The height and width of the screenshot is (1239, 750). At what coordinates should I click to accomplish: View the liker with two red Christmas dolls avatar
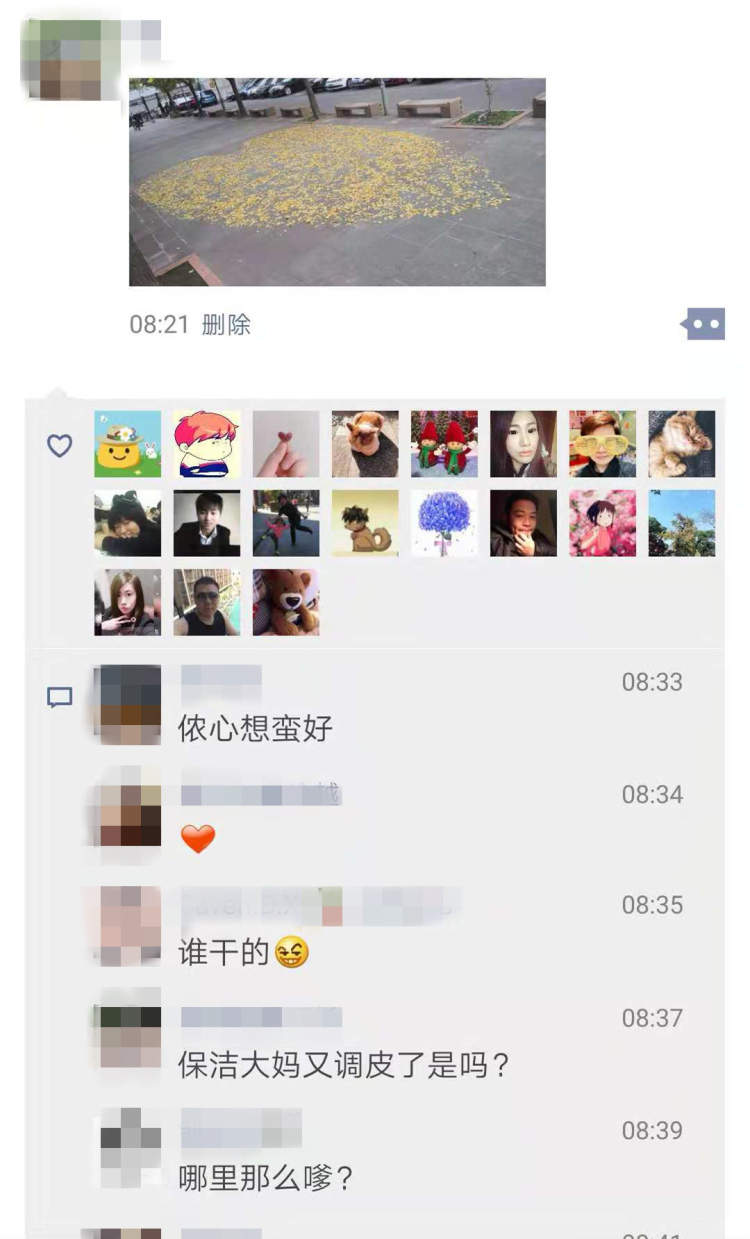(444, 444)
